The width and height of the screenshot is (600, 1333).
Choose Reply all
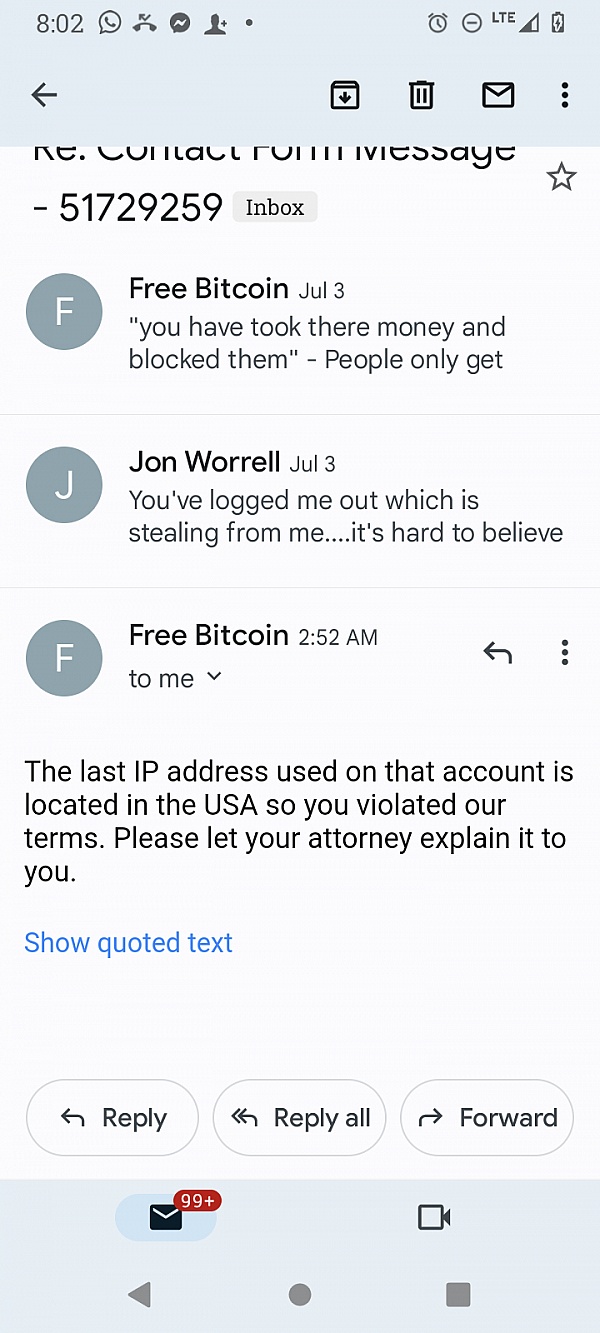[x=299, y=1118]
